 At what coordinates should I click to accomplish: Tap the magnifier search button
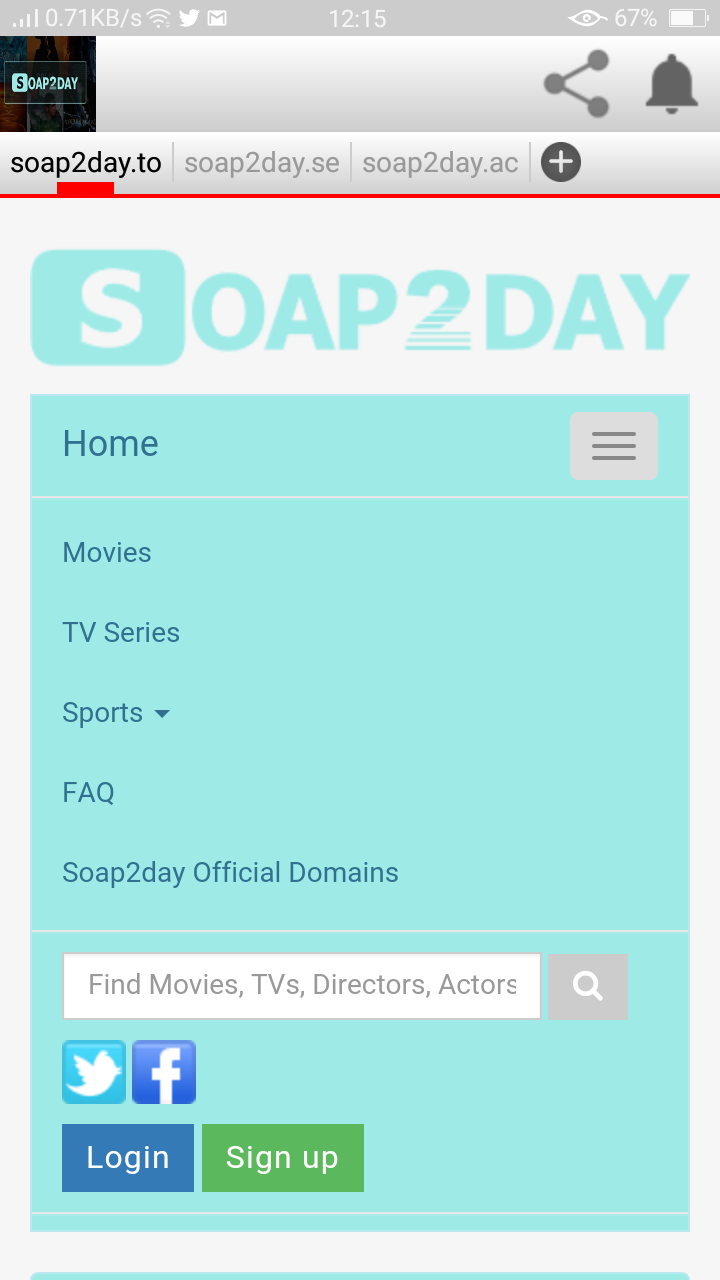pyautogui.click(x=588, y=986)
